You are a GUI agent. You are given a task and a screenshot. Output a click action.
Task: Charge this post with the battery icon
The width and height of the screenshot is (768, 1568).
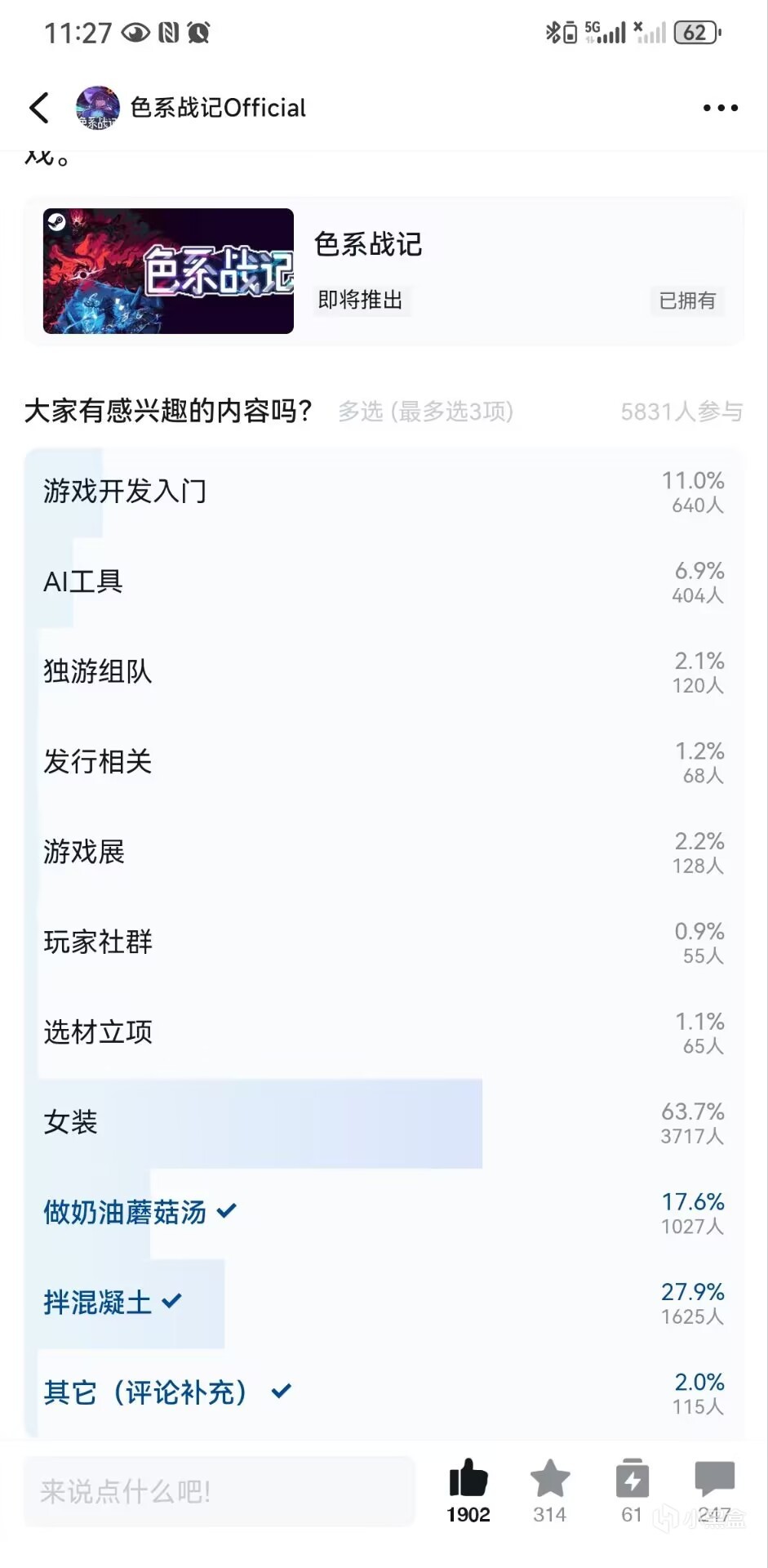click(632, 1481)
